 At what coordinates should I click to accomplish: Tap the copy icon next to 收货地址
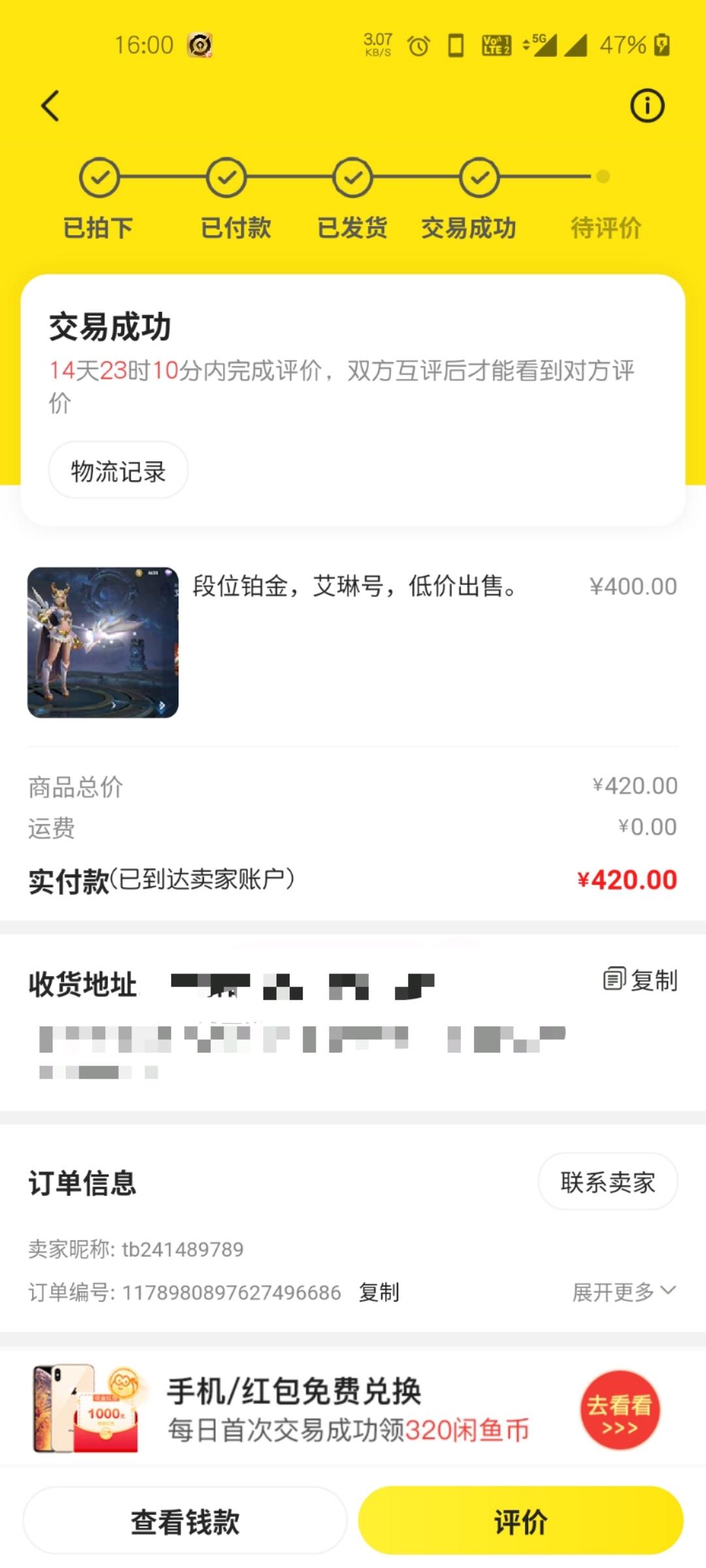tap(615, 979)
